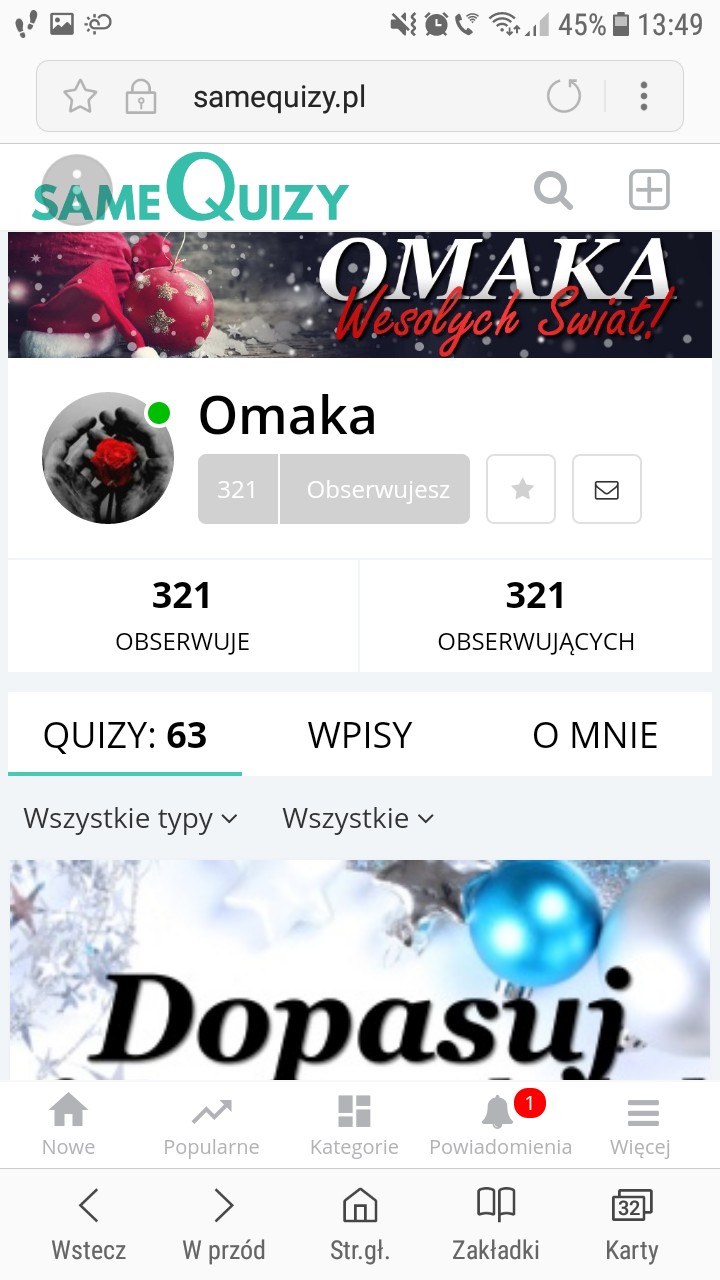Tap the Obserwujesz follow button
Screen dimensions: 720x1280
pos(377,489)
